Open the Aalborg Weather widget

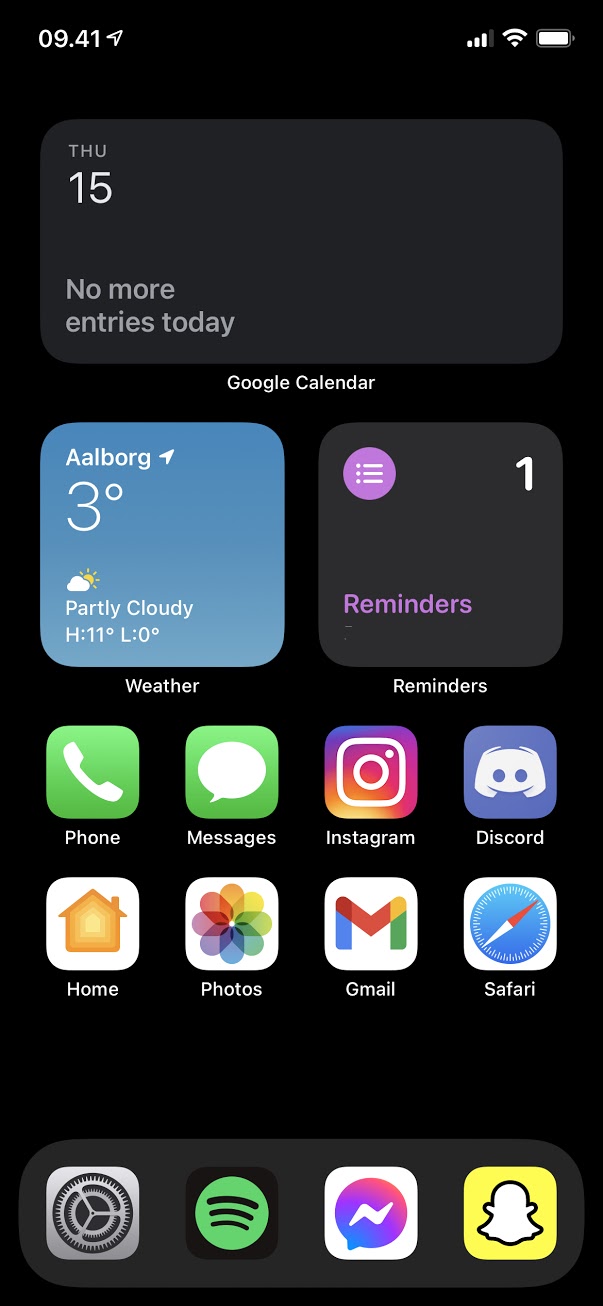click(x=162, y=544)
